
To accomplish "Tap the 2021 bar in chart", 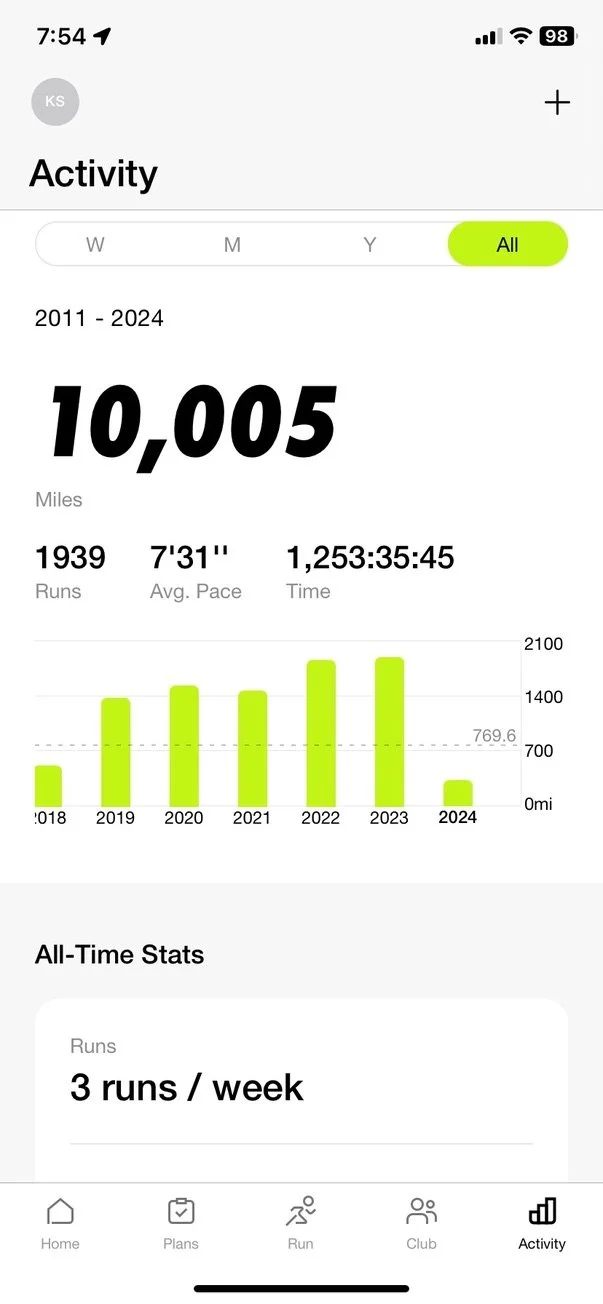I will (x=252, y=749).
